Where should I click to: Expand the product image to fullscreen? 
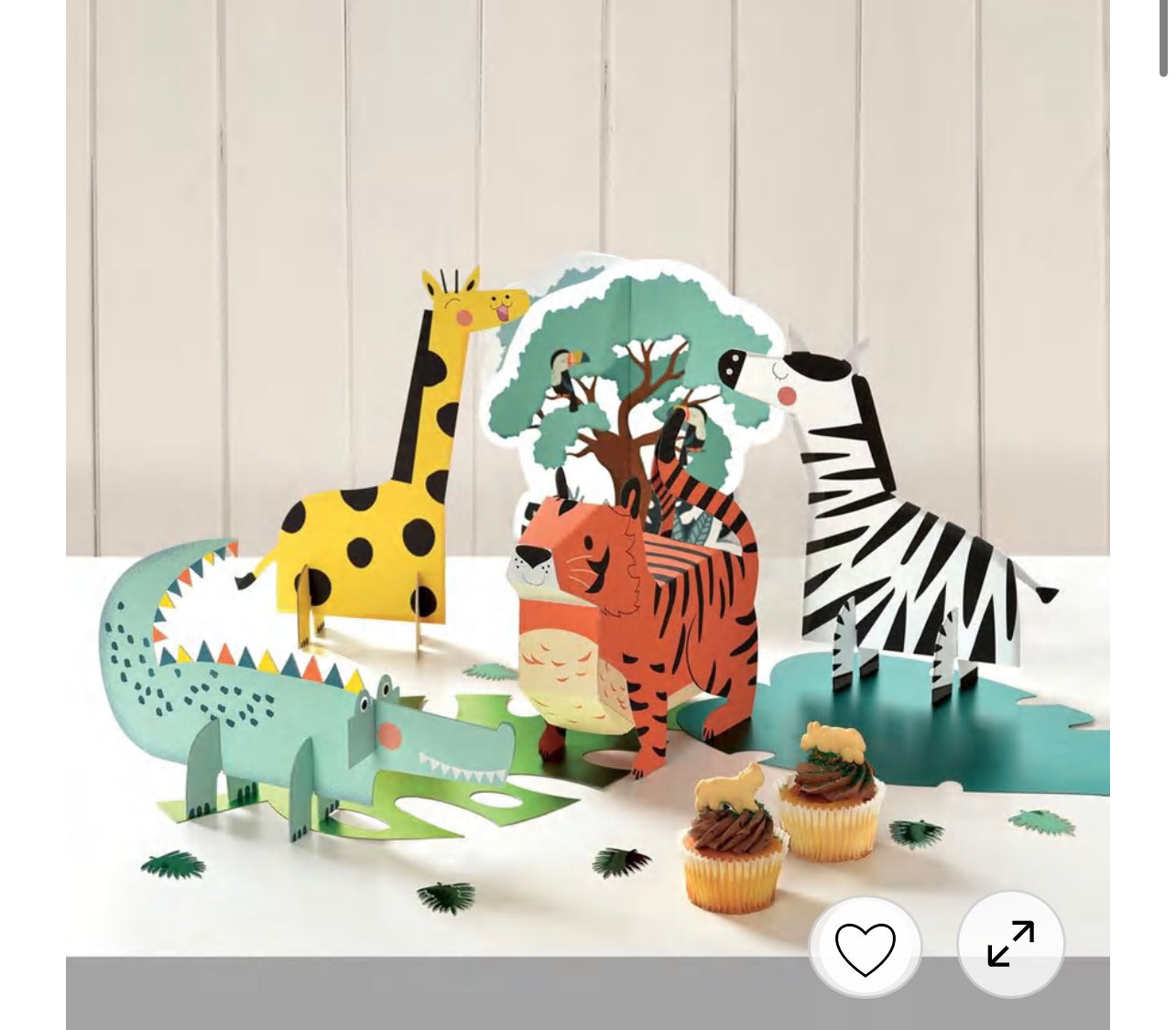coord(1011,944)
